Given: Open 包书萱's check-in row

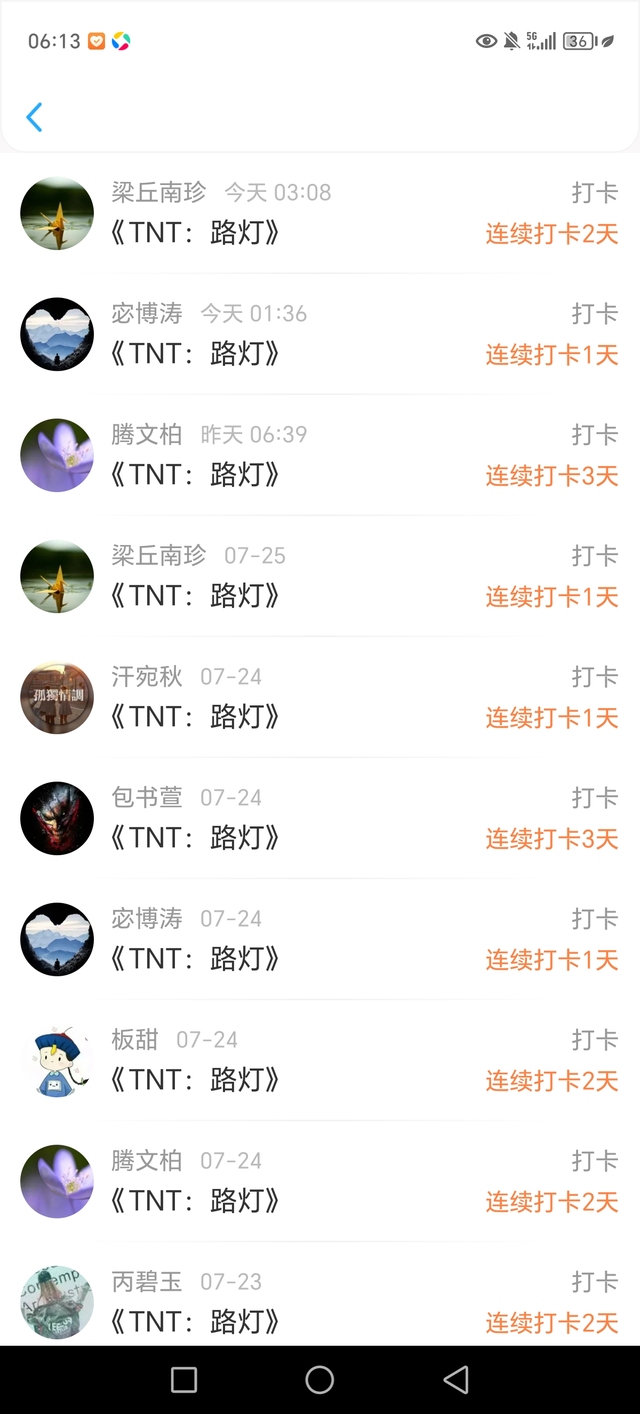Looking at the screenshot, I should click(320, 818).
